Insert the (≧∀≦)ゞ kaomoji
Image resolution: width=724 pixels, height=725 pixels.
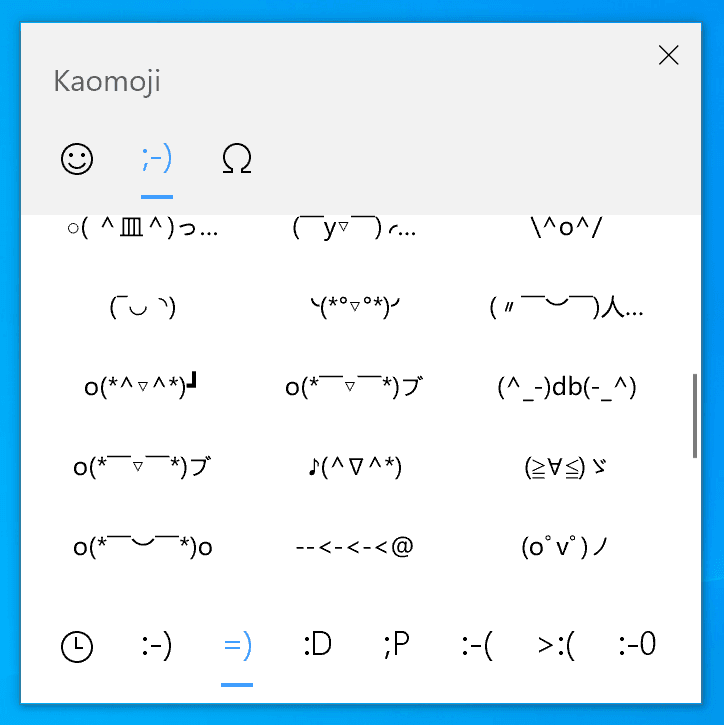(566, 467)
